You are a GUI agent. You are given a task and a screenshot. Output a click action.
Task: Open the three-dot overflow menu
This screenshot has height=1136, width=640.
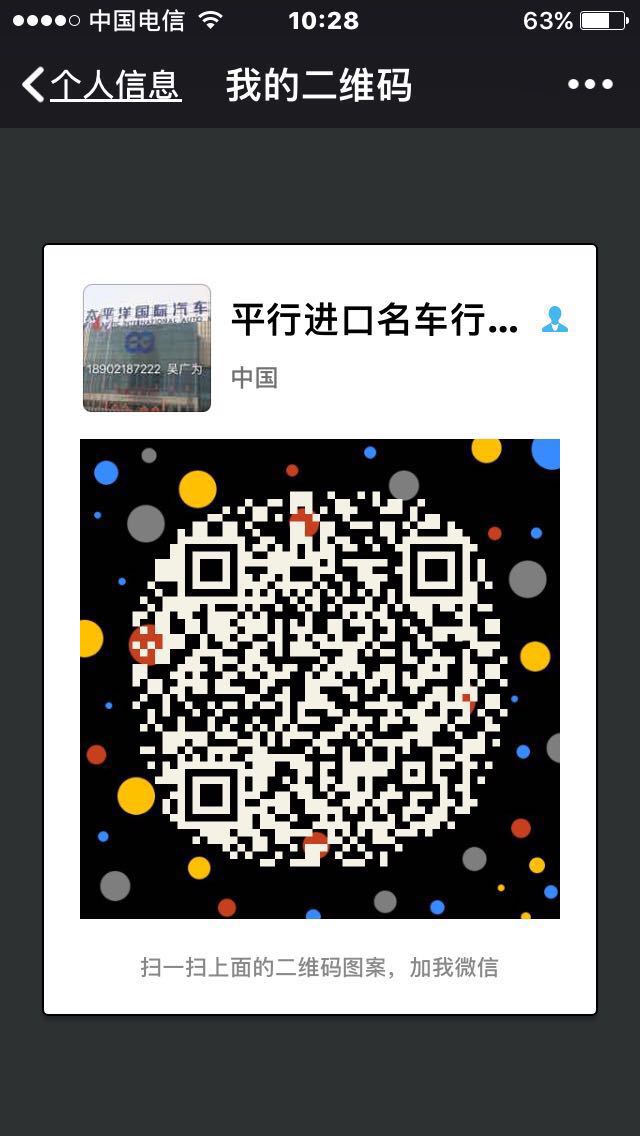[x=590, y=85]
